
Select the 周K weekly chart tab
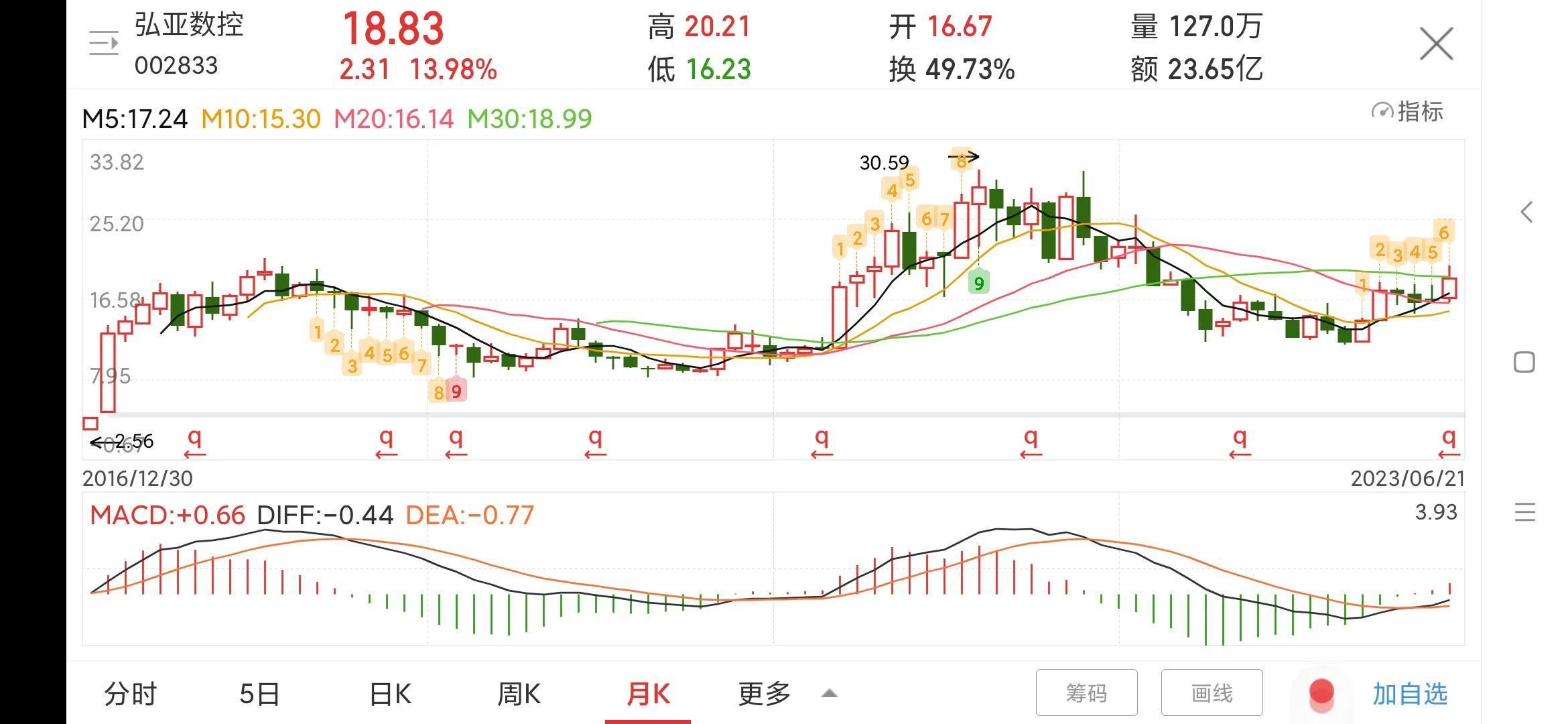click(x=519, y=693)
